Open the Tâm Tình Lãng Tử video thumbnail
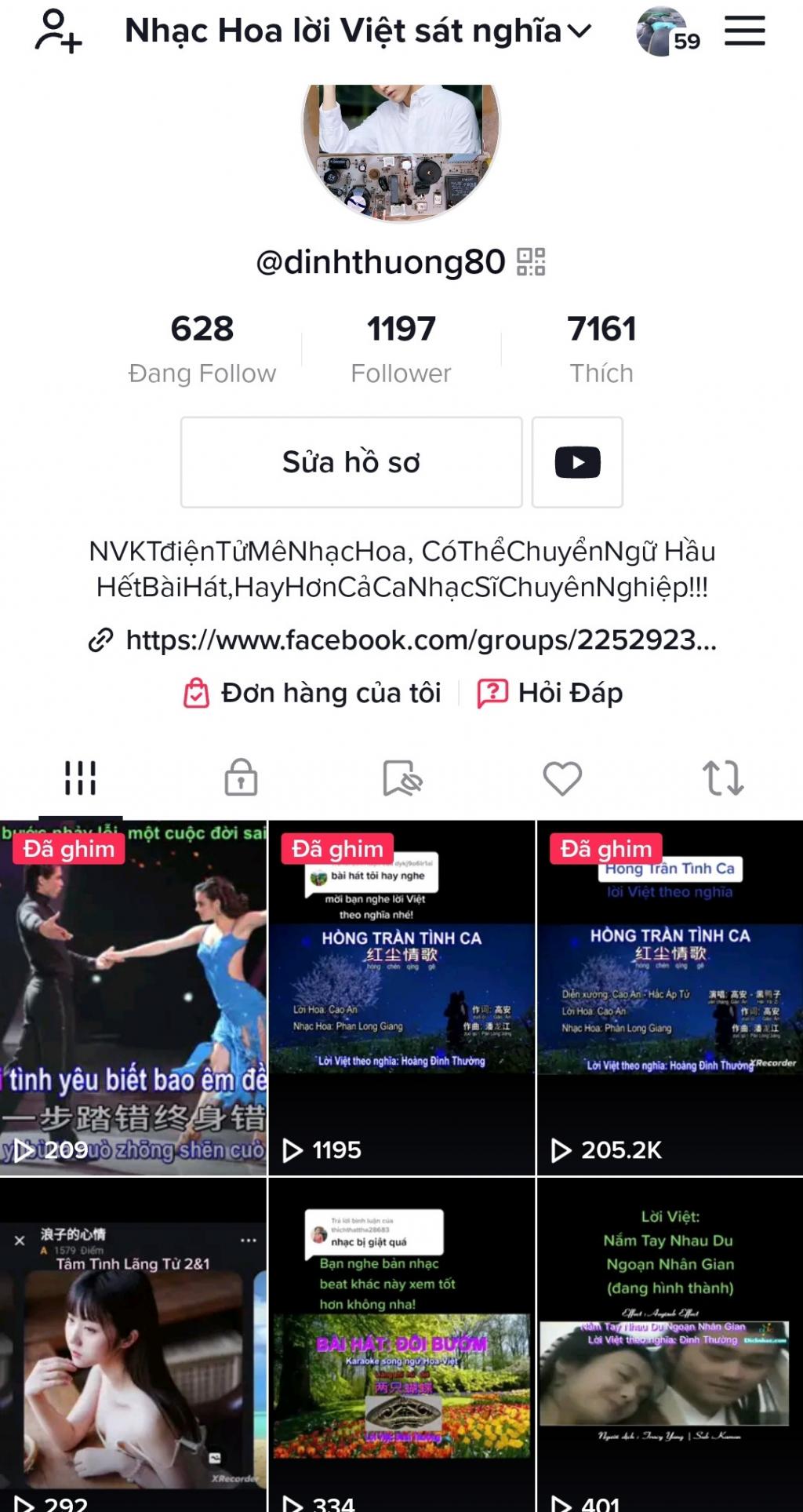 point(133,1334)
